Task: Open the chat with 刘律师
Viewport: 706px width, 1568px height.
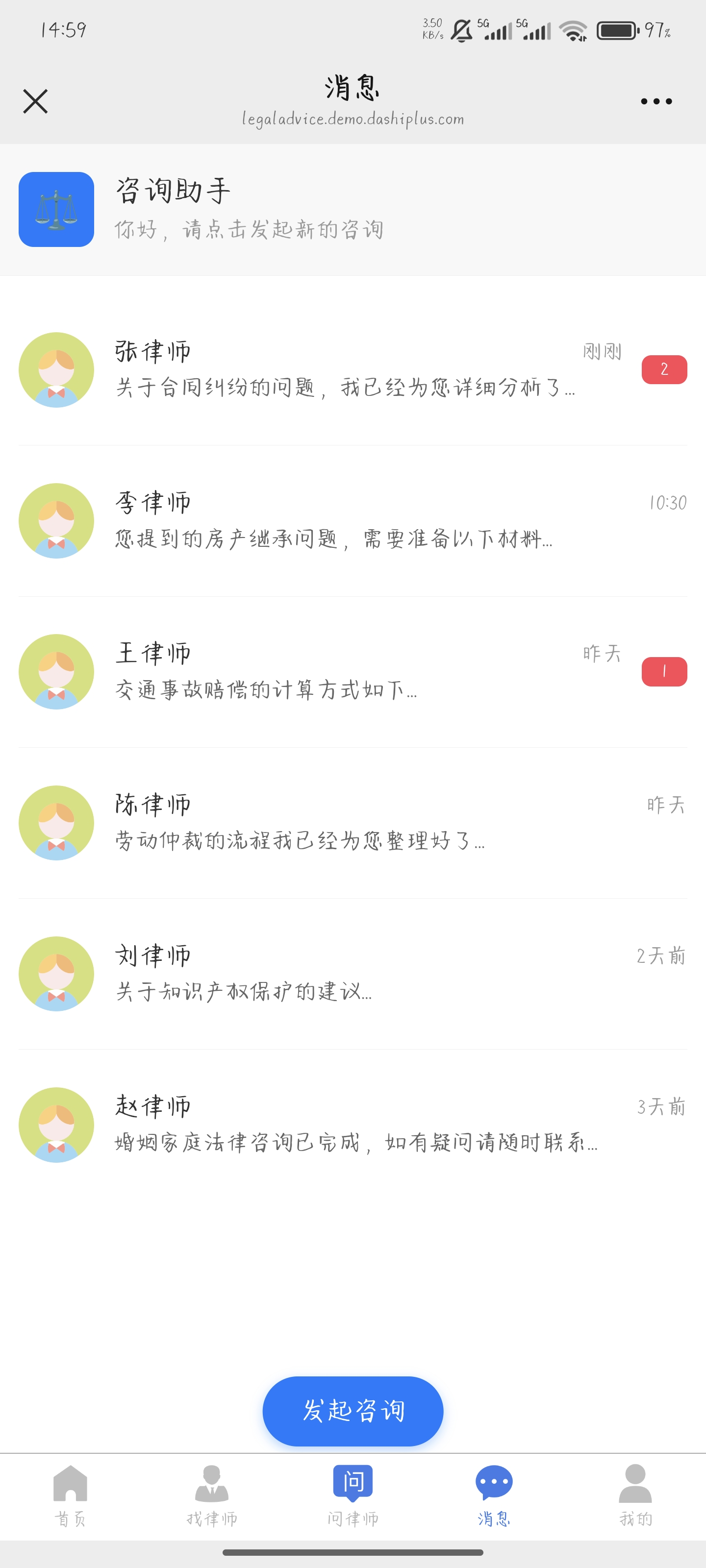Action: point(353,974)
